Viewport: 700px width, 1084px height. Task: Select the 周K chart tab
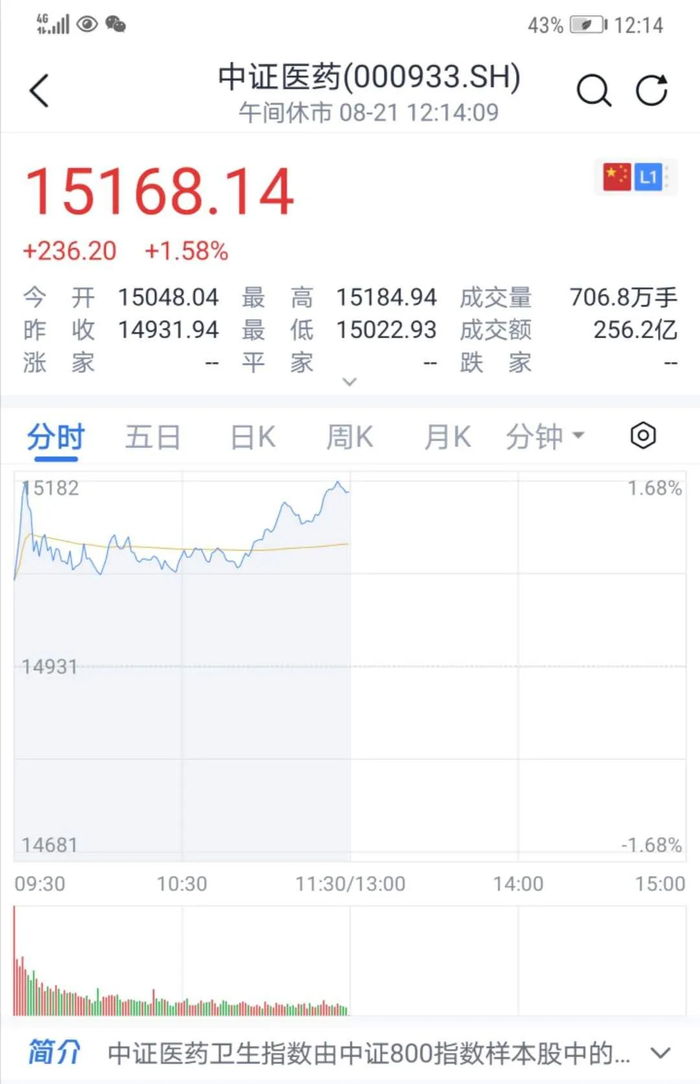tap(349, 437)
